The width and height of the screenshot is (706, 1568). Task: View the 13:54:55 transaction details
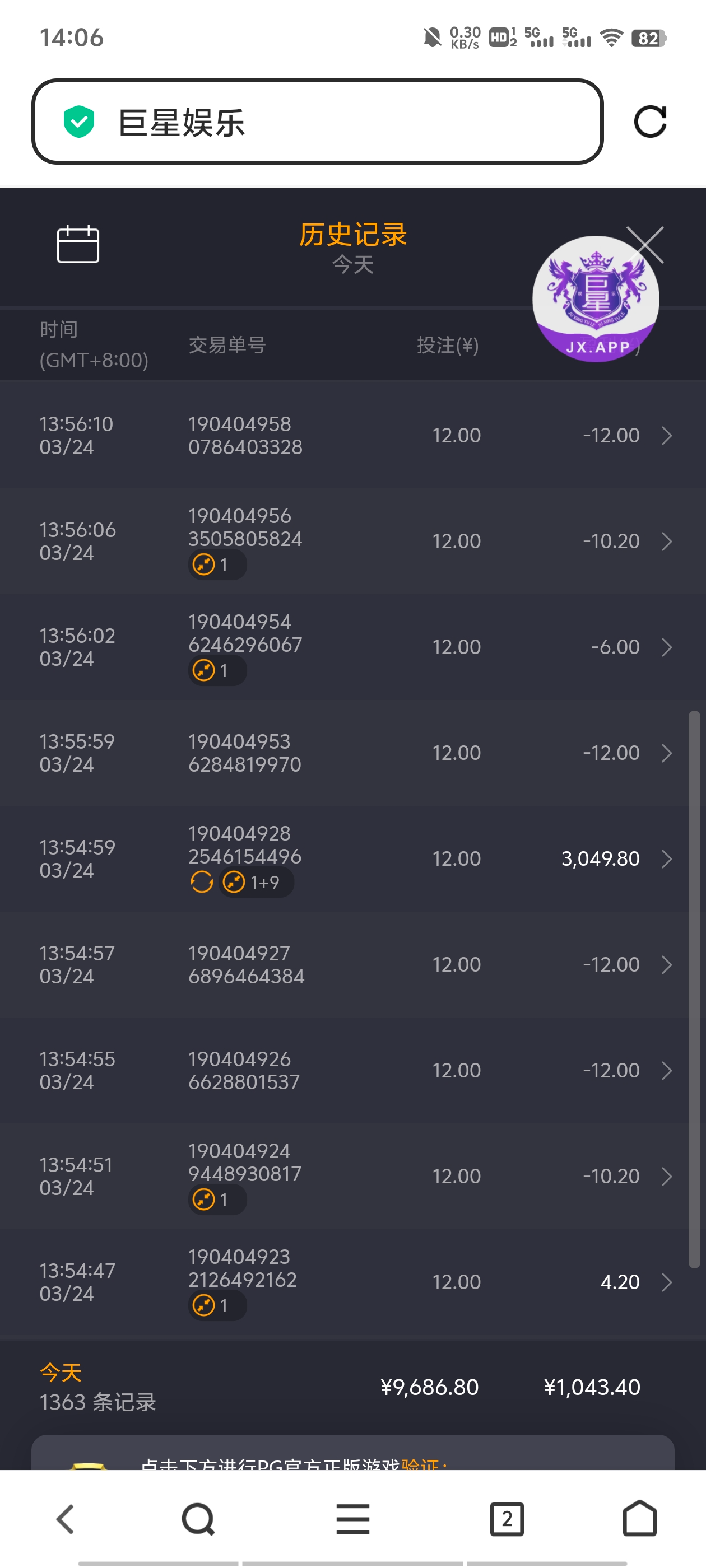352,1070
